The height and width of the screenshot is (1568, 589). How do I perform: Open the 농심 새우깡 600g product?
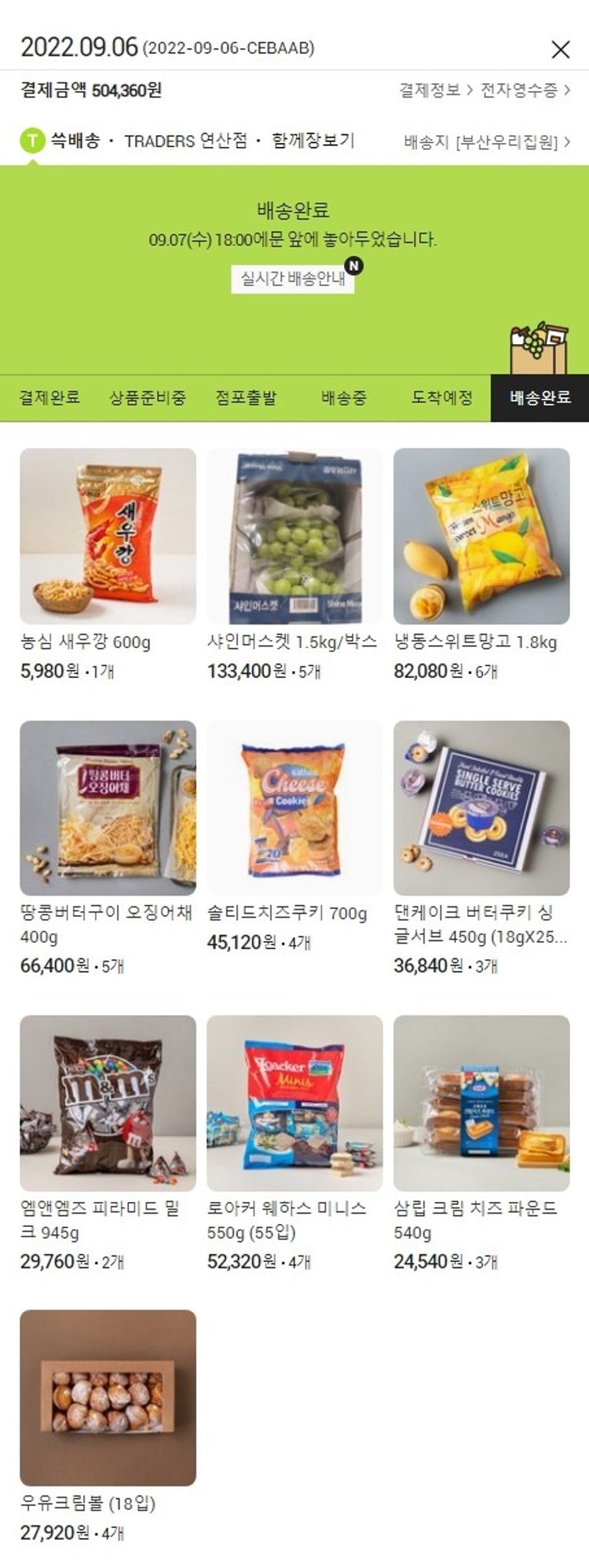(x=108, y=537)
